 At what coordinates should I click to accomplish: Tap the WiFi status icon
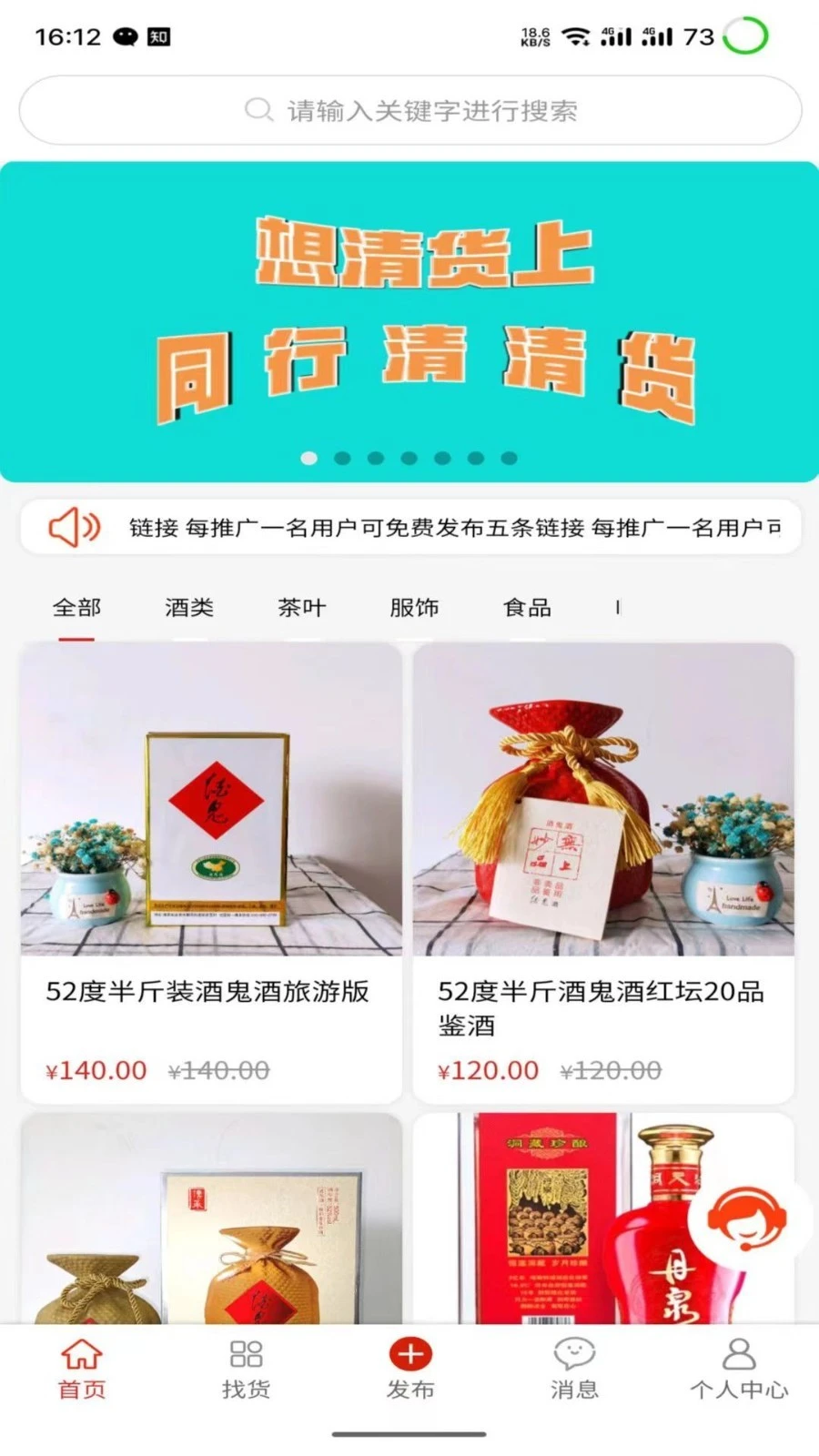576,36
